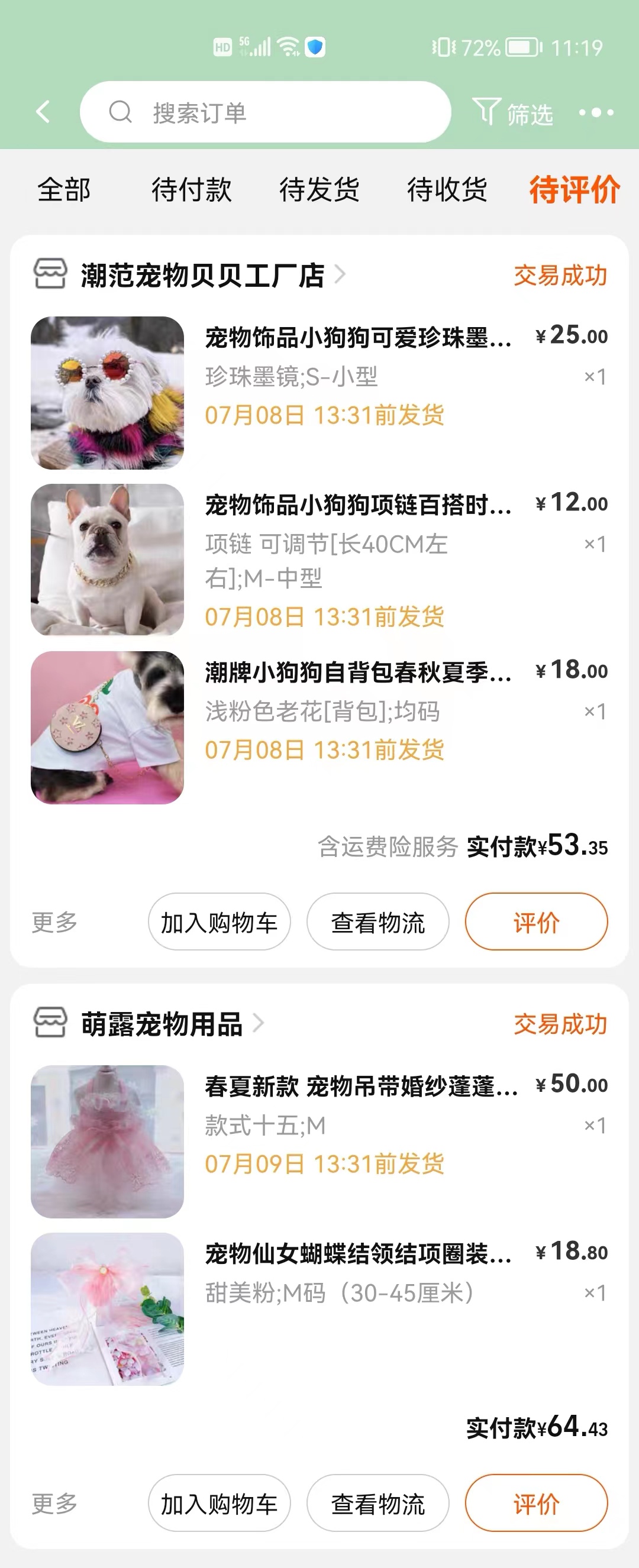Open the 潮范宠物贝贝工厂店 shop page
Viewport: 639px width, 1568px height.
(202, 275)
